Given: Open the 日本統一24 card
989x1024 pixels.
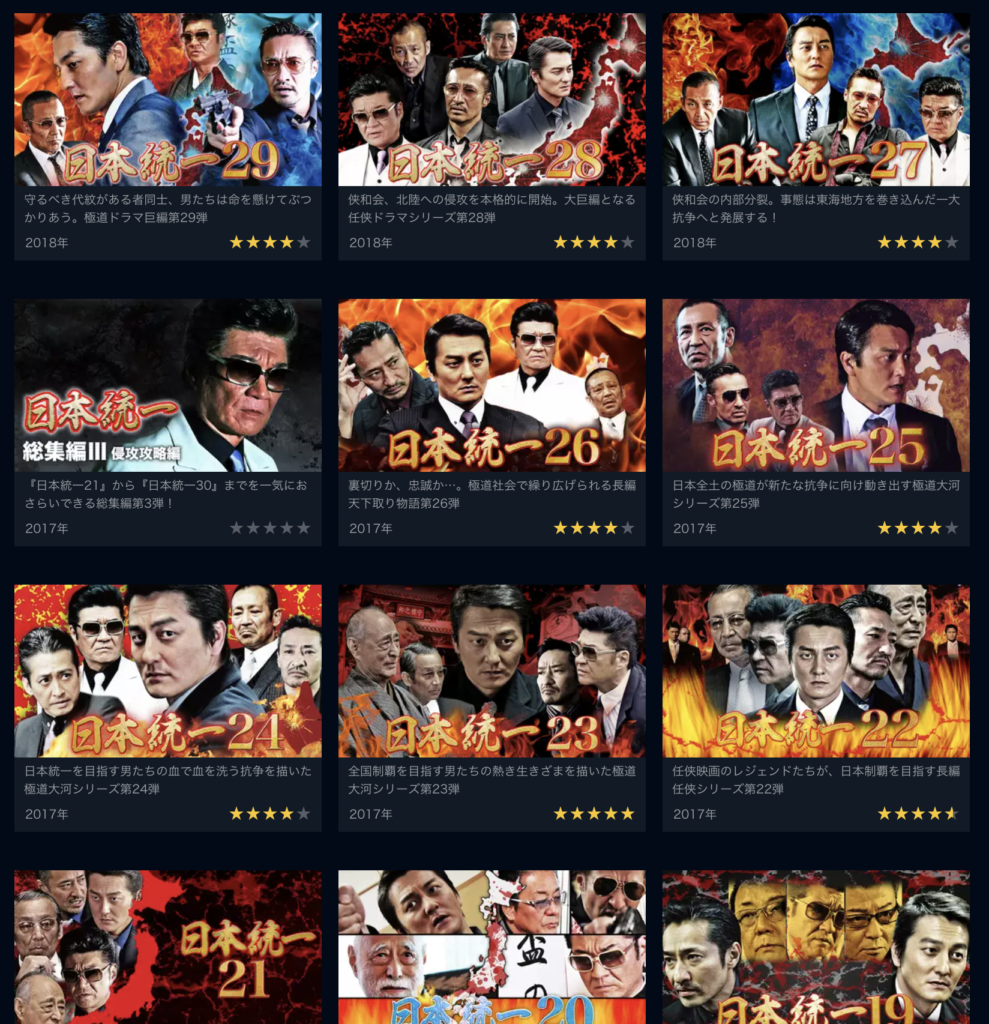Looking at the screenshot, I should 168,671.
